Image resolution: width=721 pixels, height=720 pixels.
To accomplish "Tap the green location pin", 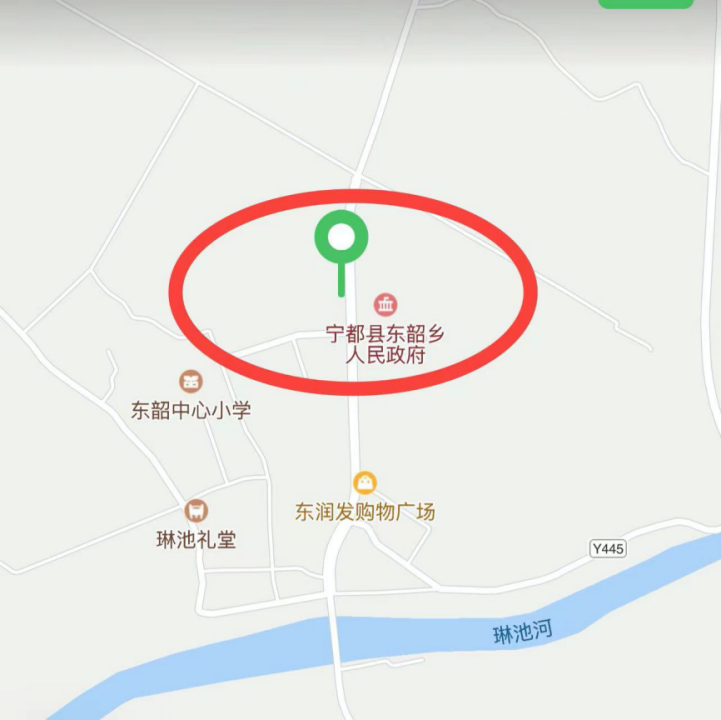I will [342, 239].
